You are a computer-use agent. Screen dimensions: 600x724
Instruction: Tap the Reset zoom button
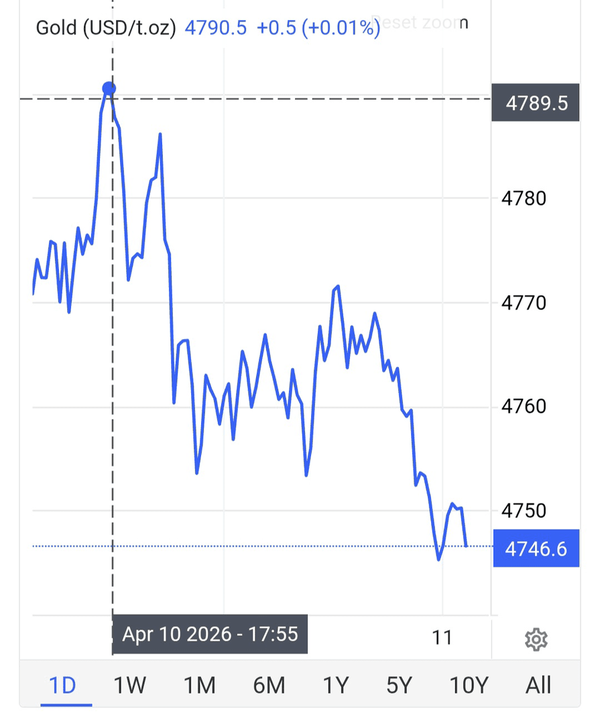tap(422, 24)
